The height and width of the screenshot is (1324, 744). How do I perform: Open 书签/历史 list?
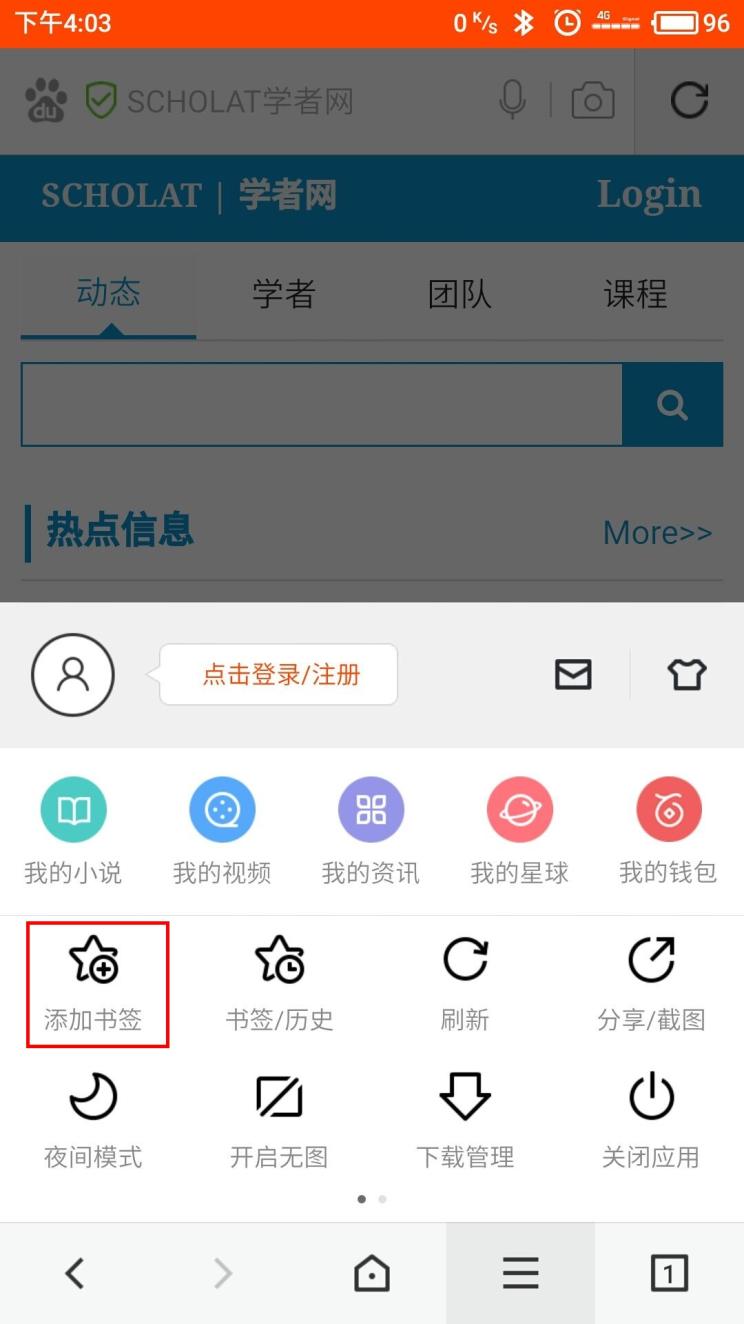[279, 983]
